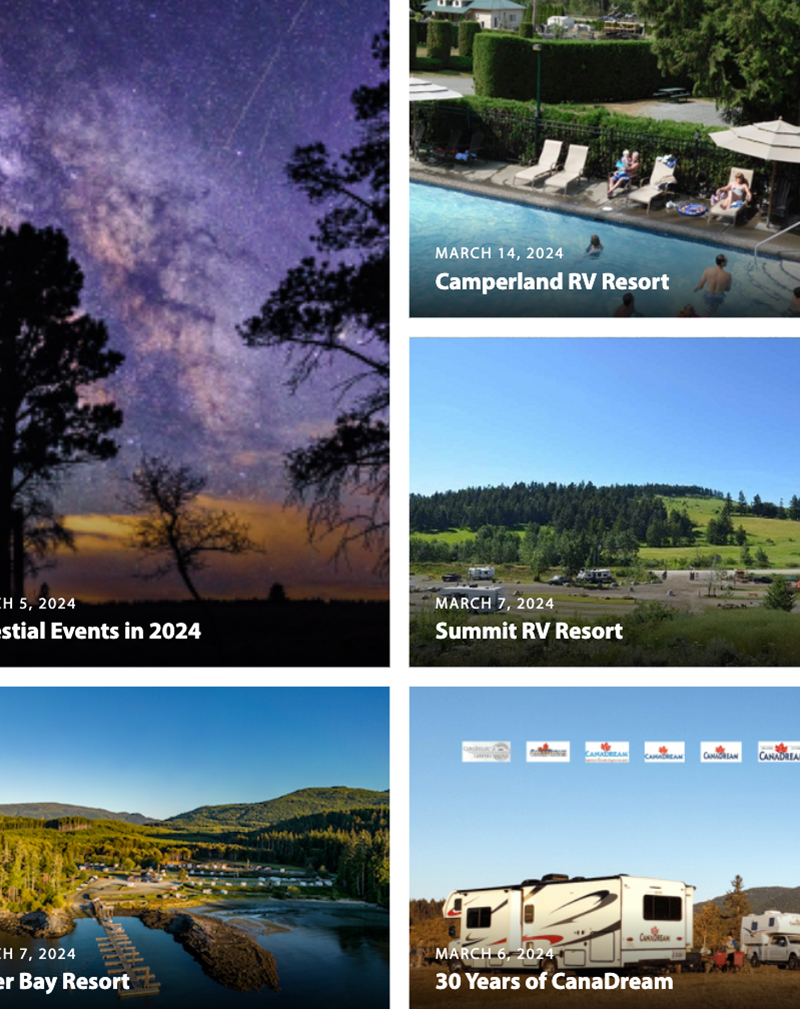The height and width of the screenshot is (1009, 800).
Task: View the 30 Years of CanaDream article
Action: tap(554, 981)
